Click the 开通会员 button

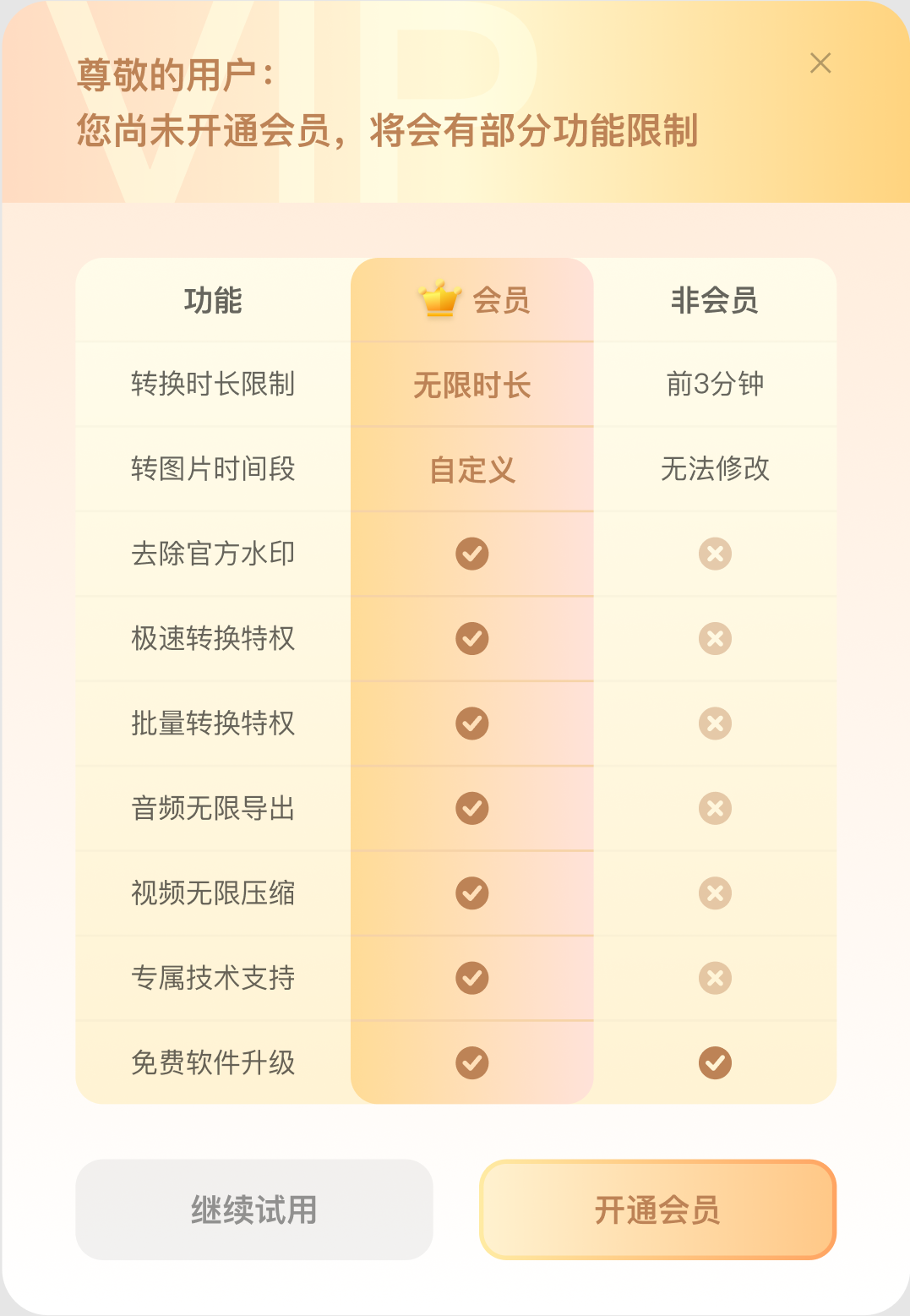coord(657,1210)
